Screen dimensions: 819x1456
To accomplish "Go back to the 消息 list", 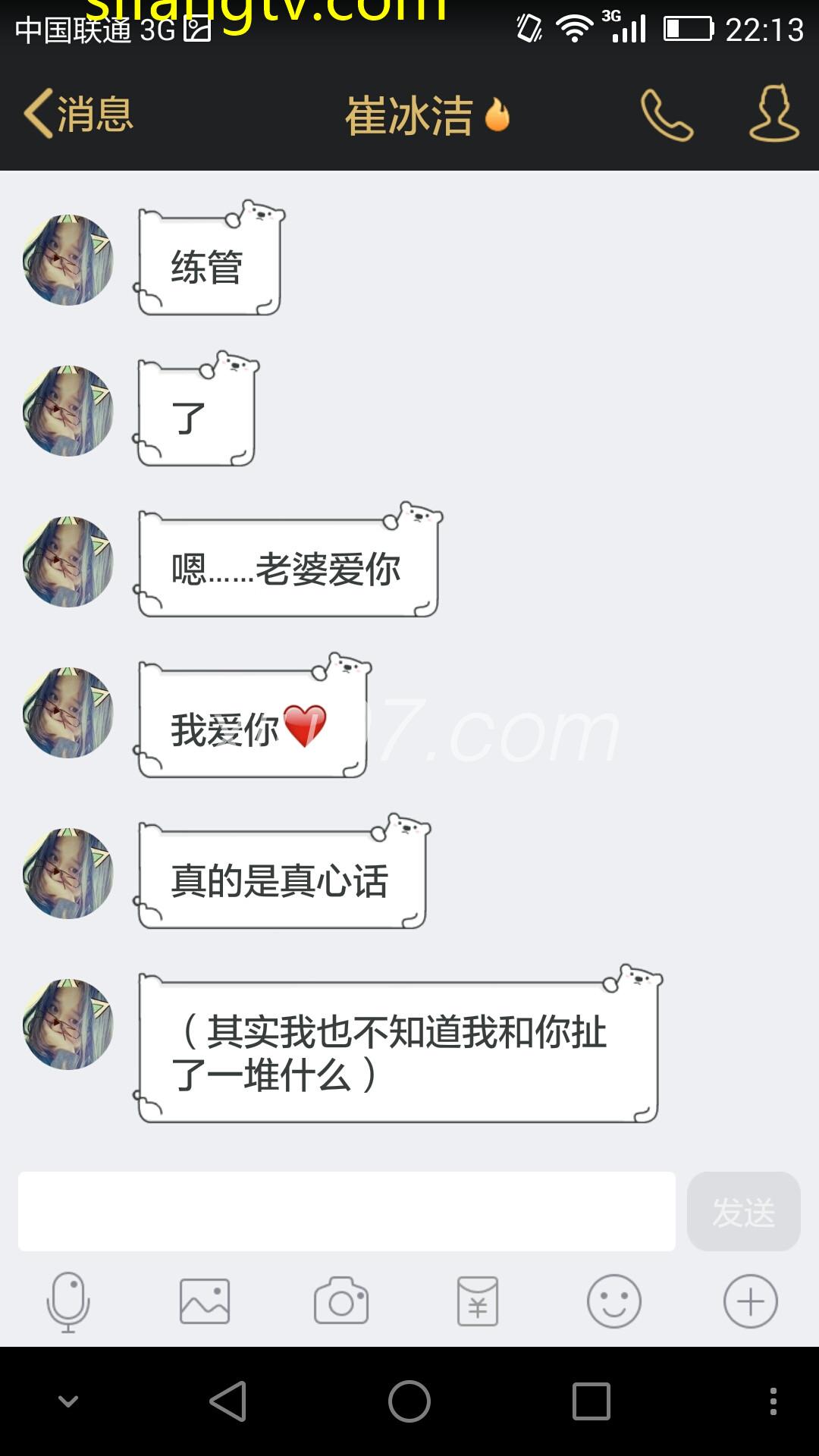I will tap(79, 115).
